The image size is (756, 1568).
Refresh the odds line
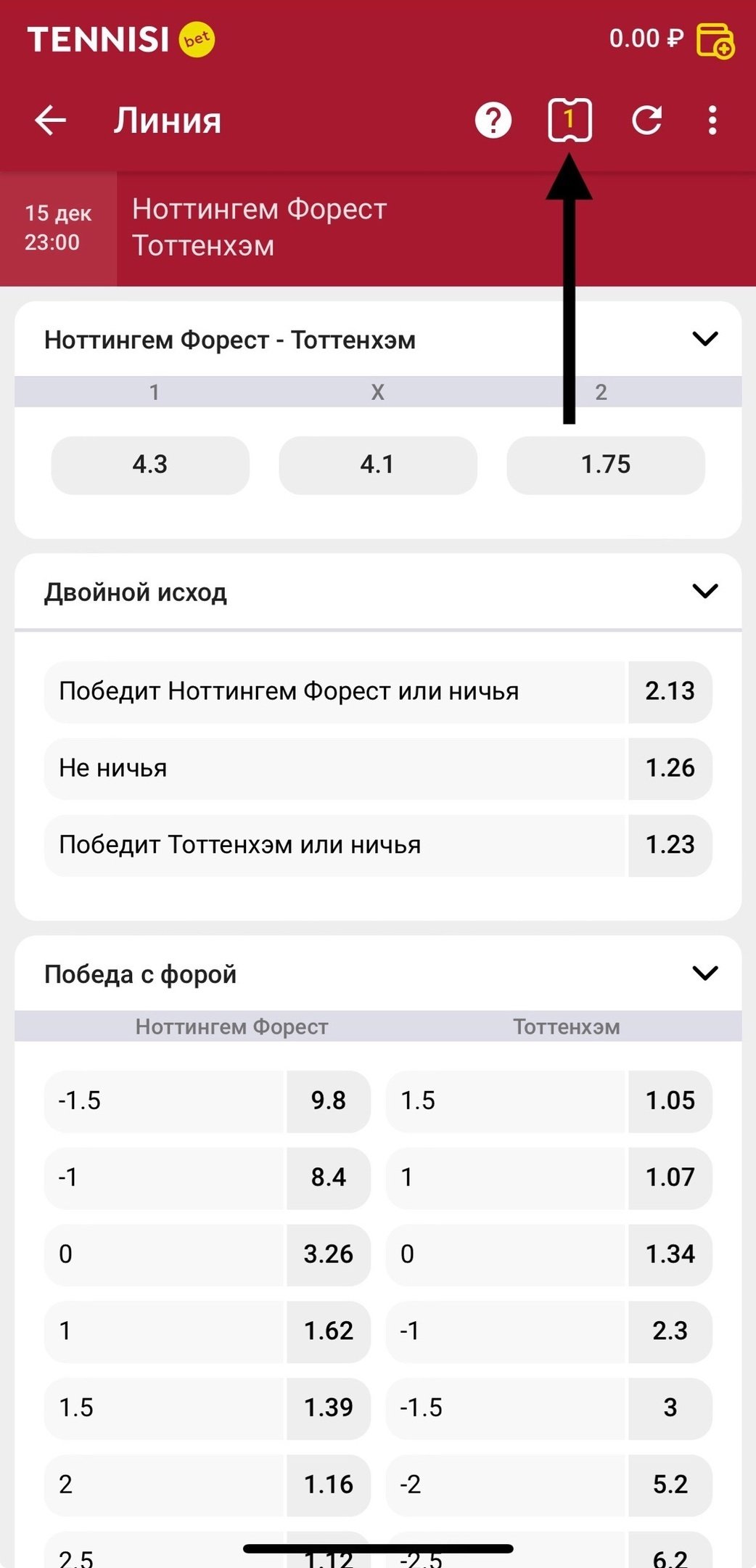click(x=646, y=121)
